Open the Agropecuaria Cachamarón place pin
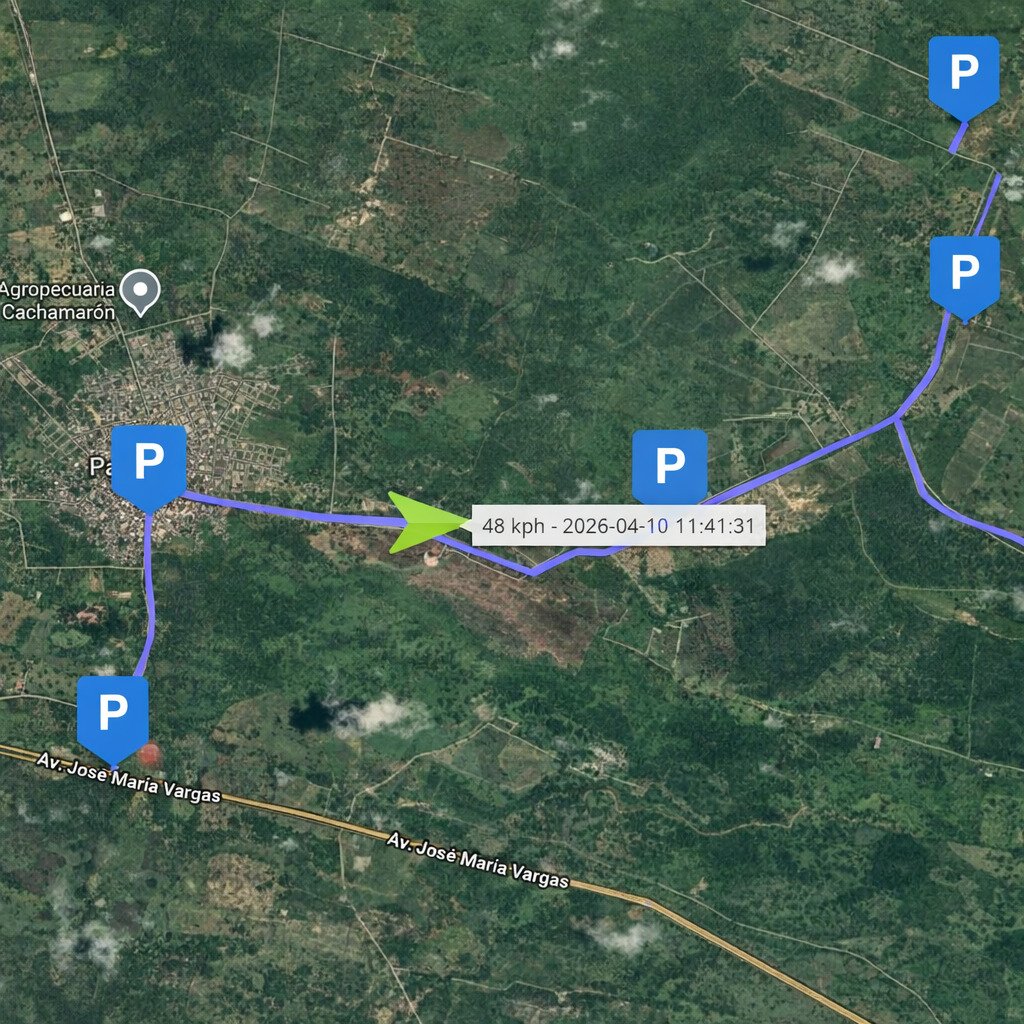The height and width of the screenshot is (1024, 1024). click(141, 292)
